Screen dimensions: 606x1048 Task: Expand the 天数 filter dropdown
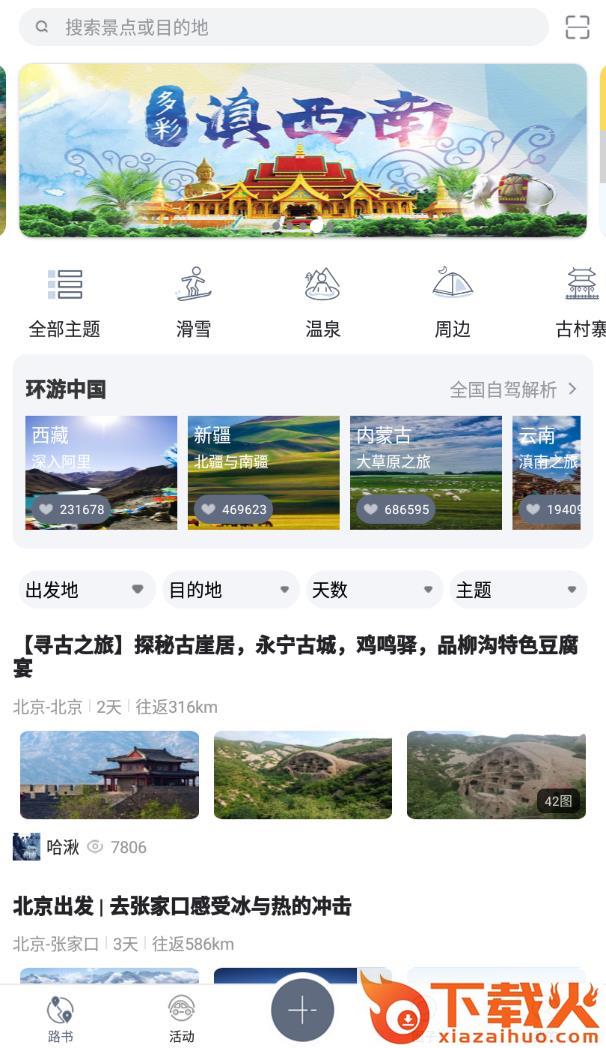pyautogui.click(x=374, y=590)
